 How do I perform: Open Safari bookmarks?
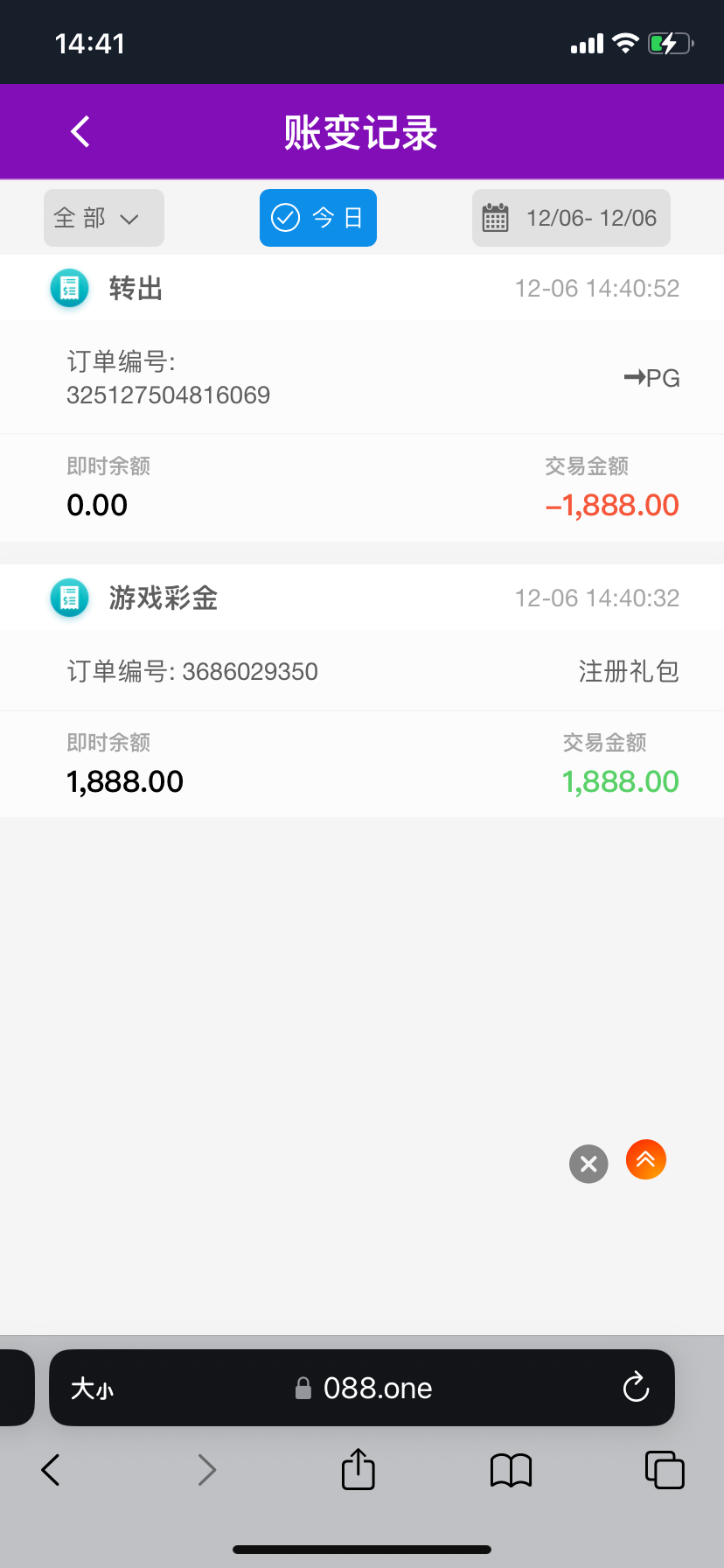pyautogui.click(x=512, y=1470)
